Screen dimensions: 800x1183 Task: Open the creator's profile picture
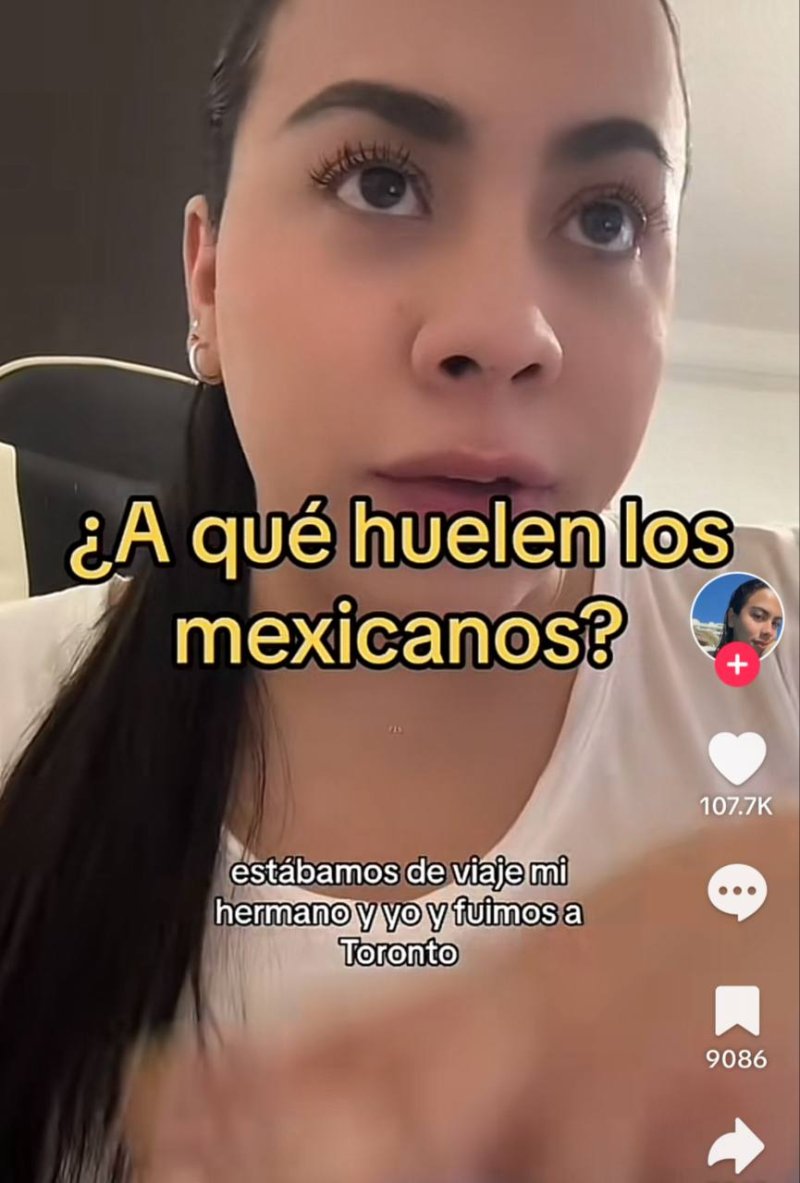pos(737,613)
